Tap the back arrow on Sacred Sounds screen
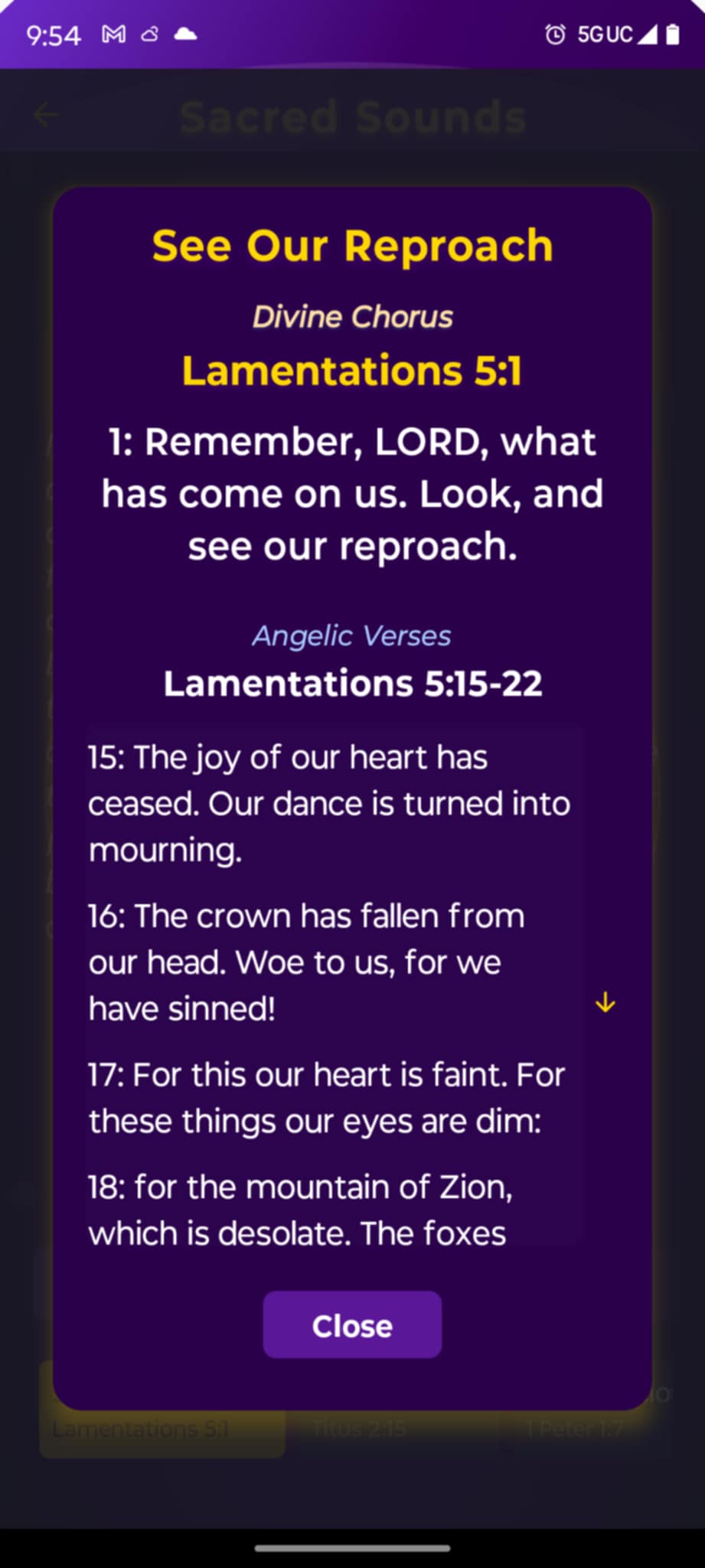Viewport: 705px width, 1568px height. 46,115
